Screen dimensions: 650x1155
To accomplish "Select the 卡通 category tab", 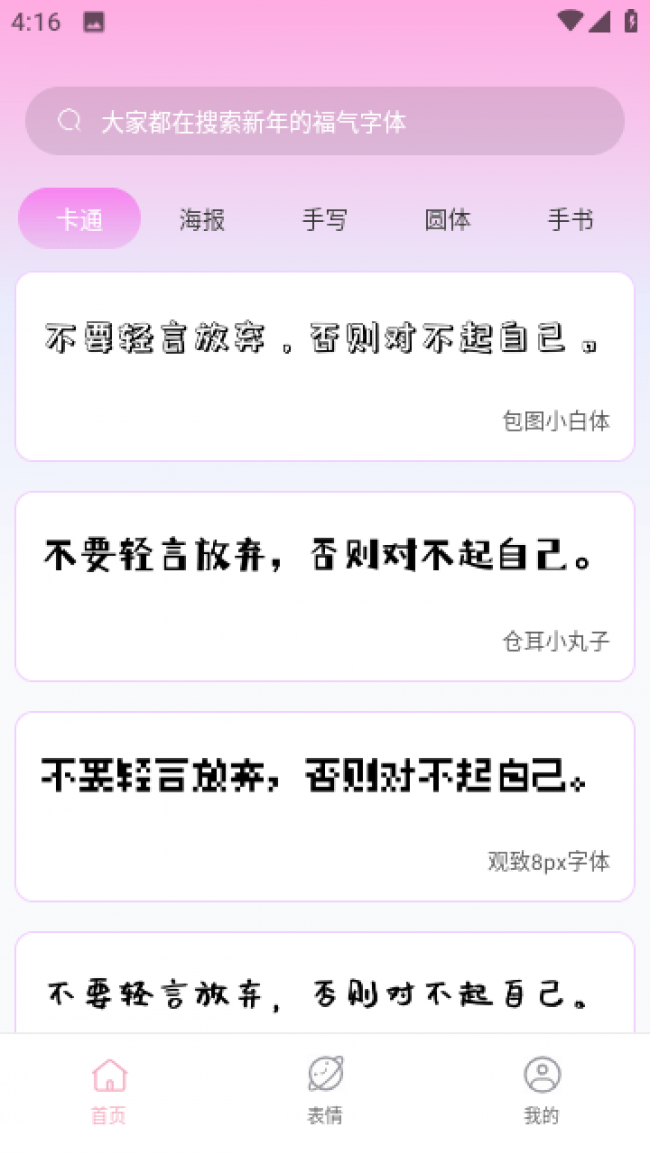I will [80, 219].
